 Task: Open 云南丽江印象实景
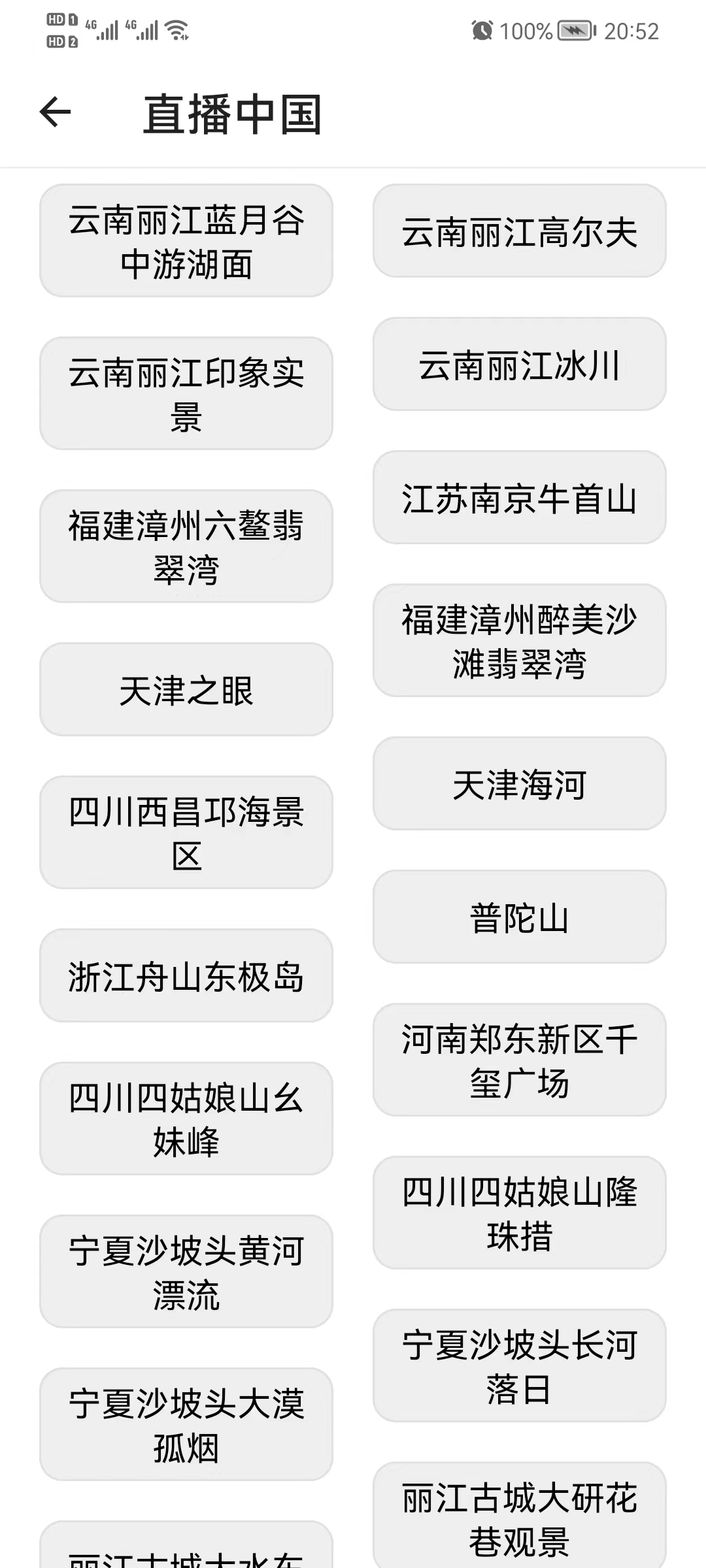(186, 393)
